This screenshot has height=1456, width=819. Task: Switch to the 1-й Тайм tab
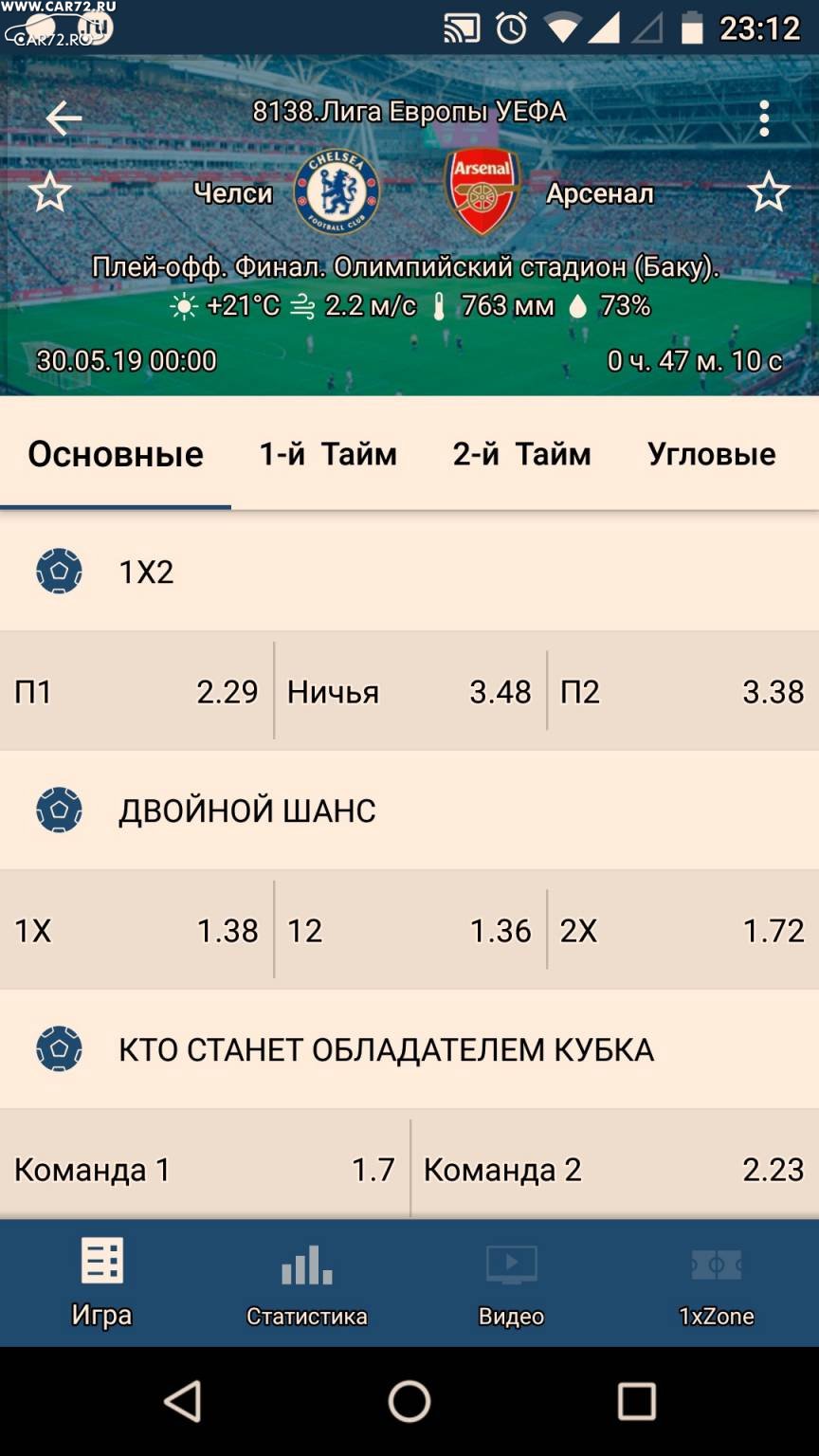(328, 454)
